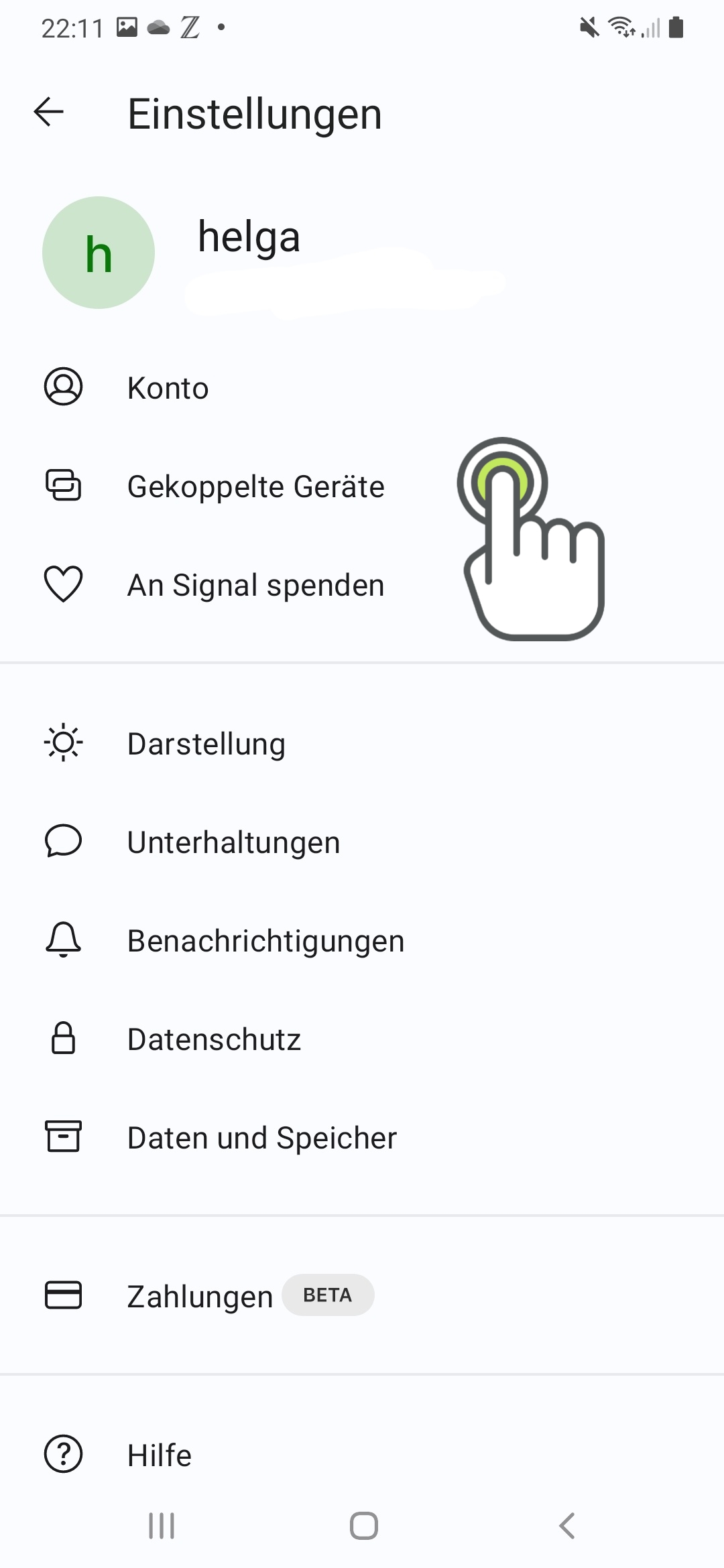This screenshot has width=724, height=1568.
Task: Open Gekoppelte Geräte
Action: (362, 486)
